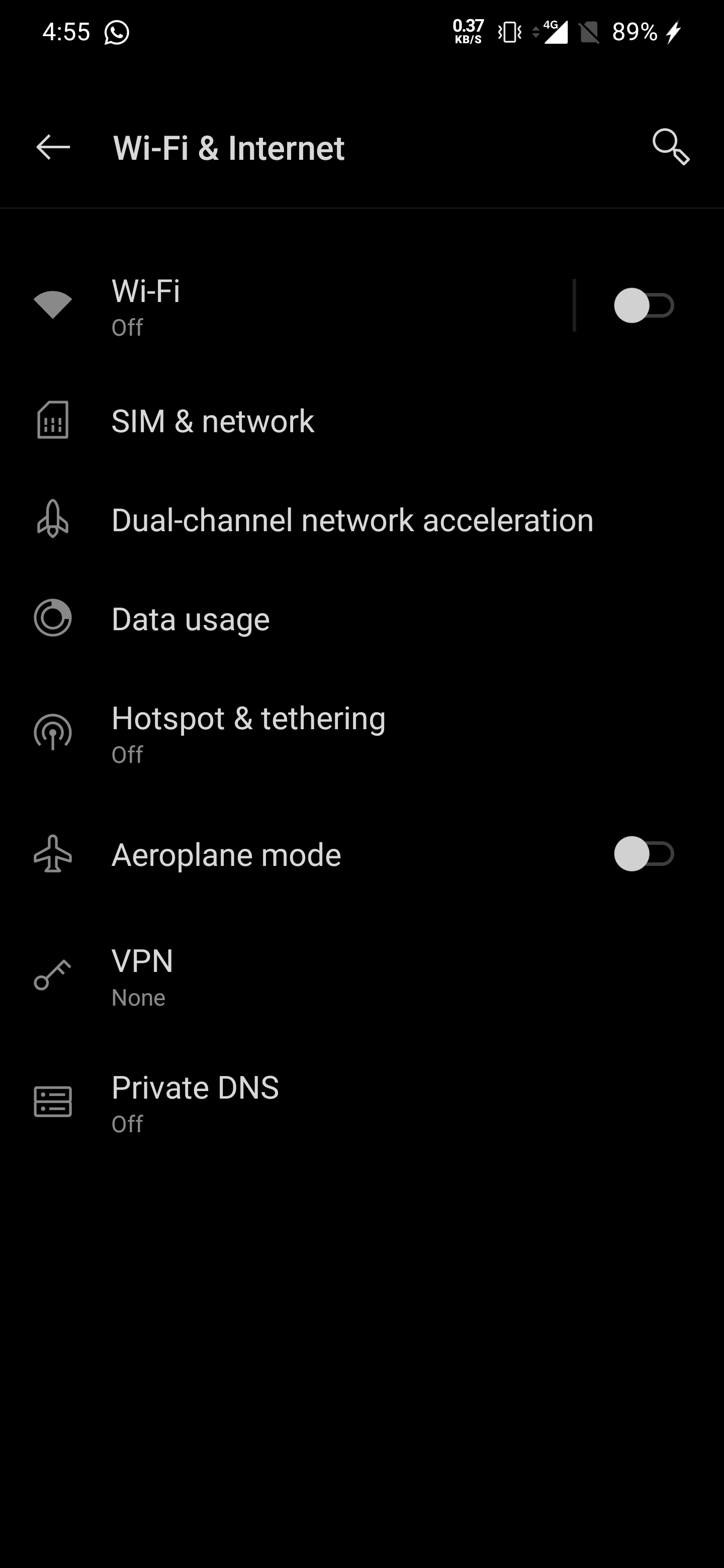Open the settings search magnifier
Screen dimensions: 724x1568
670,147
